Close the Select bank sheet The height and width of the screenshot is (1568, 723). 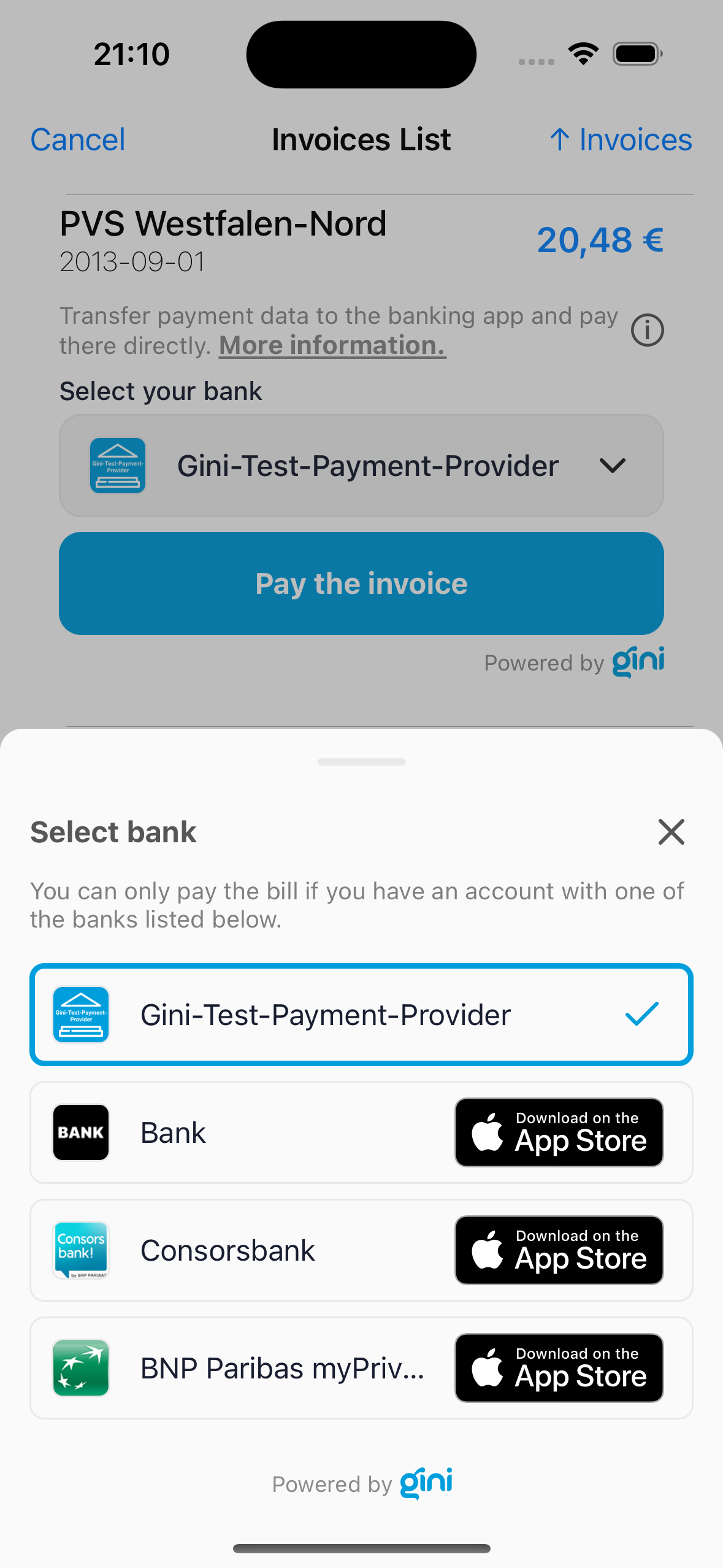671,832
